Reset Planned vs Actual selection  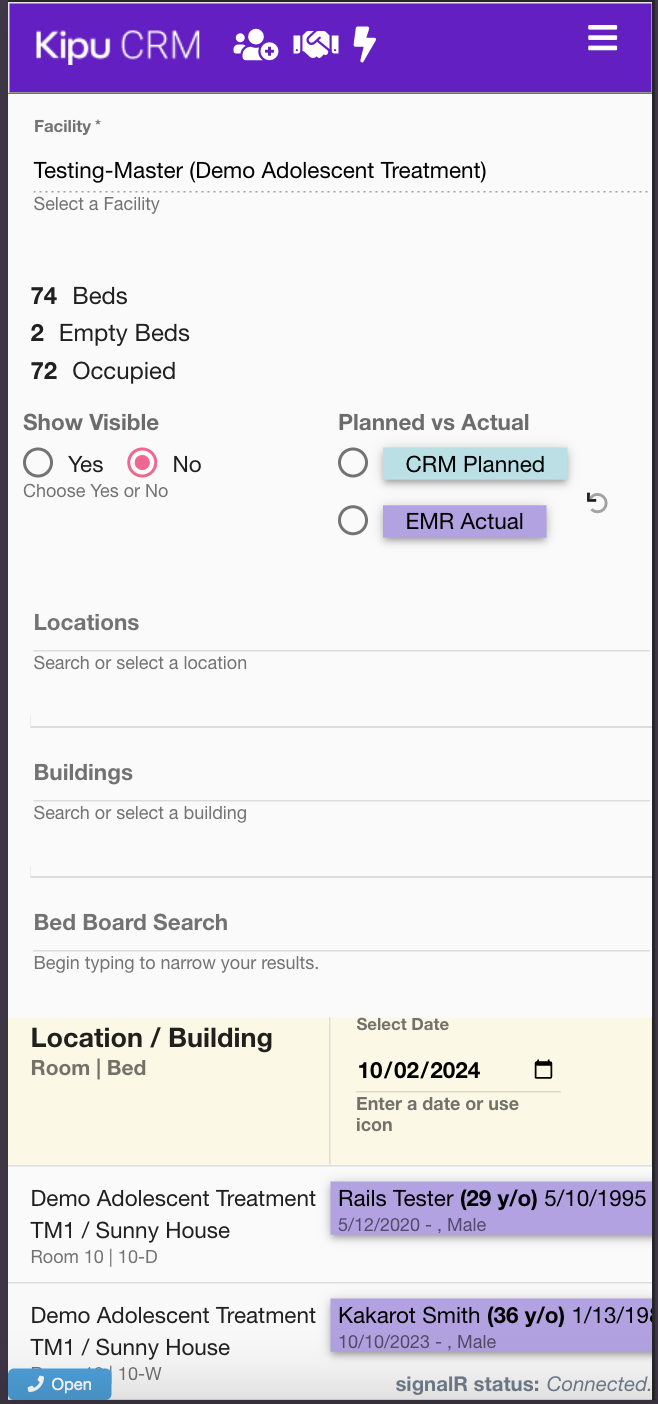(597, 502)
